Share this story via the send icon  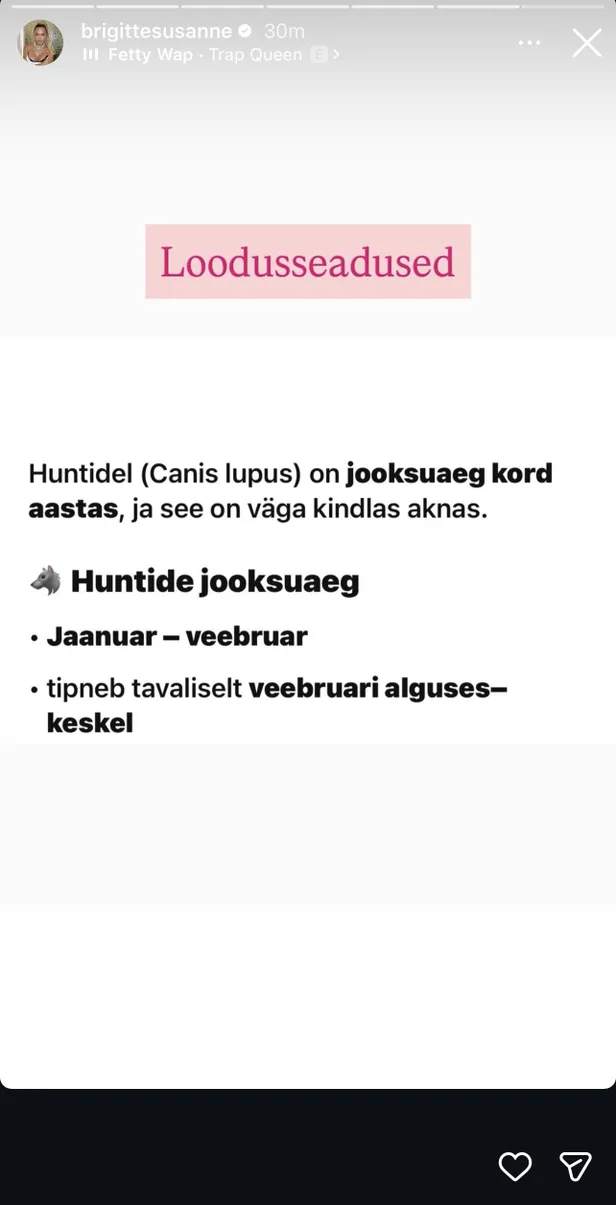point(575,1166)
